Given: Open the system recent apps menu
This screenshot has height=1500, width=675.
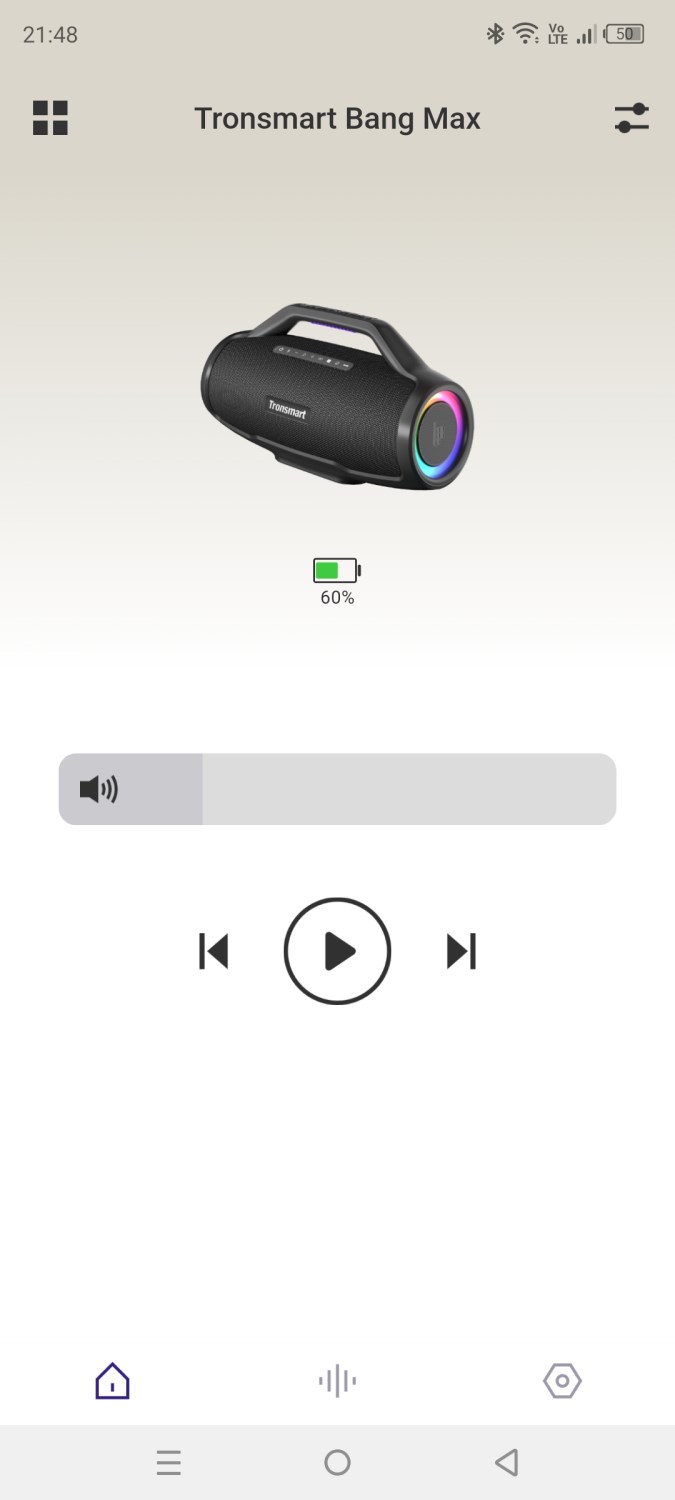Looking at the screenshot, I should (169, 1463).
